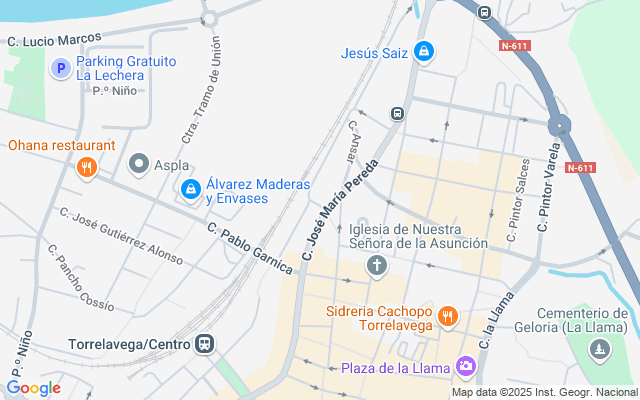Open the Torrelavega/Centro train station marker
The width and height of the screenshot is (640, 400).
point(205,344)
